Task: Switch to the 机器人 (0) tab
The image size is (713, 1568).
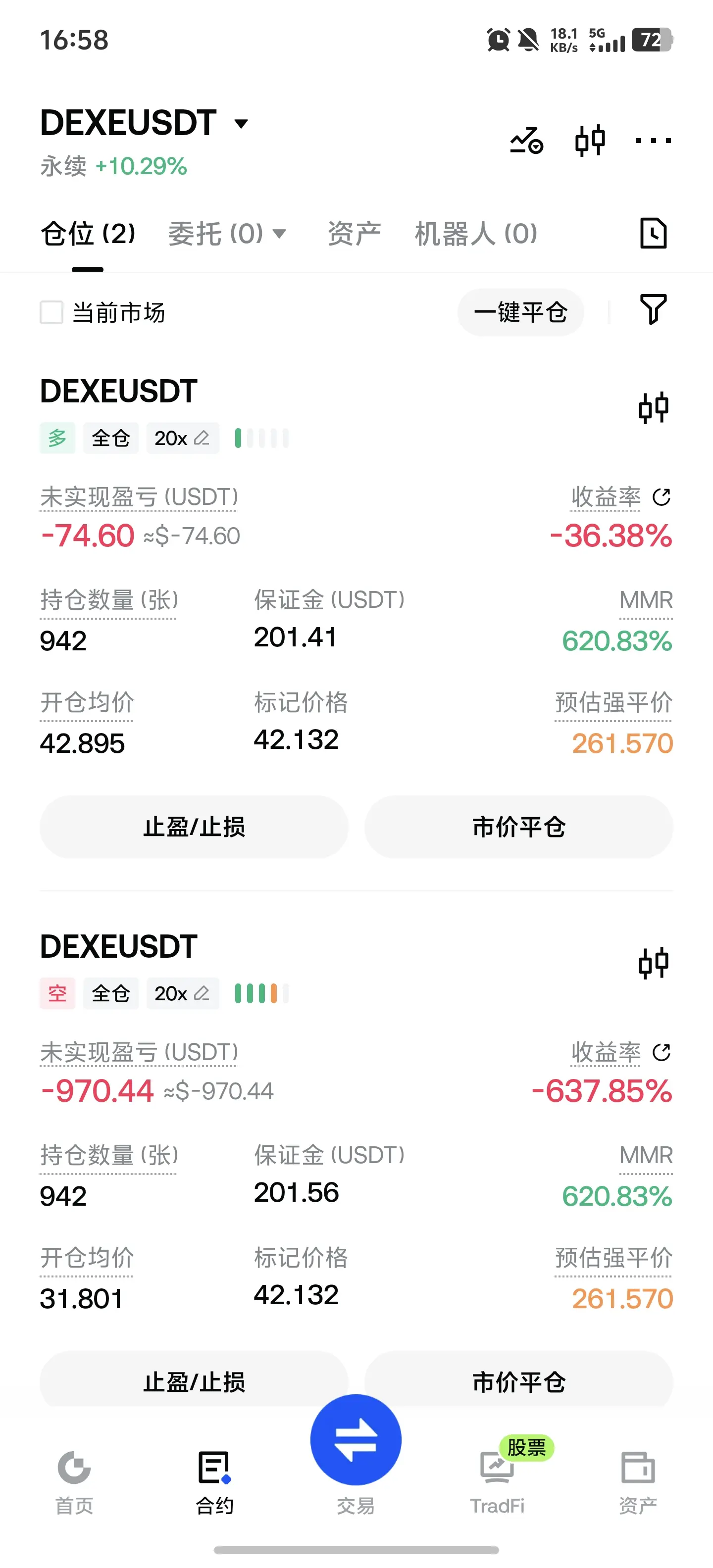Action: tap(476, 234)
